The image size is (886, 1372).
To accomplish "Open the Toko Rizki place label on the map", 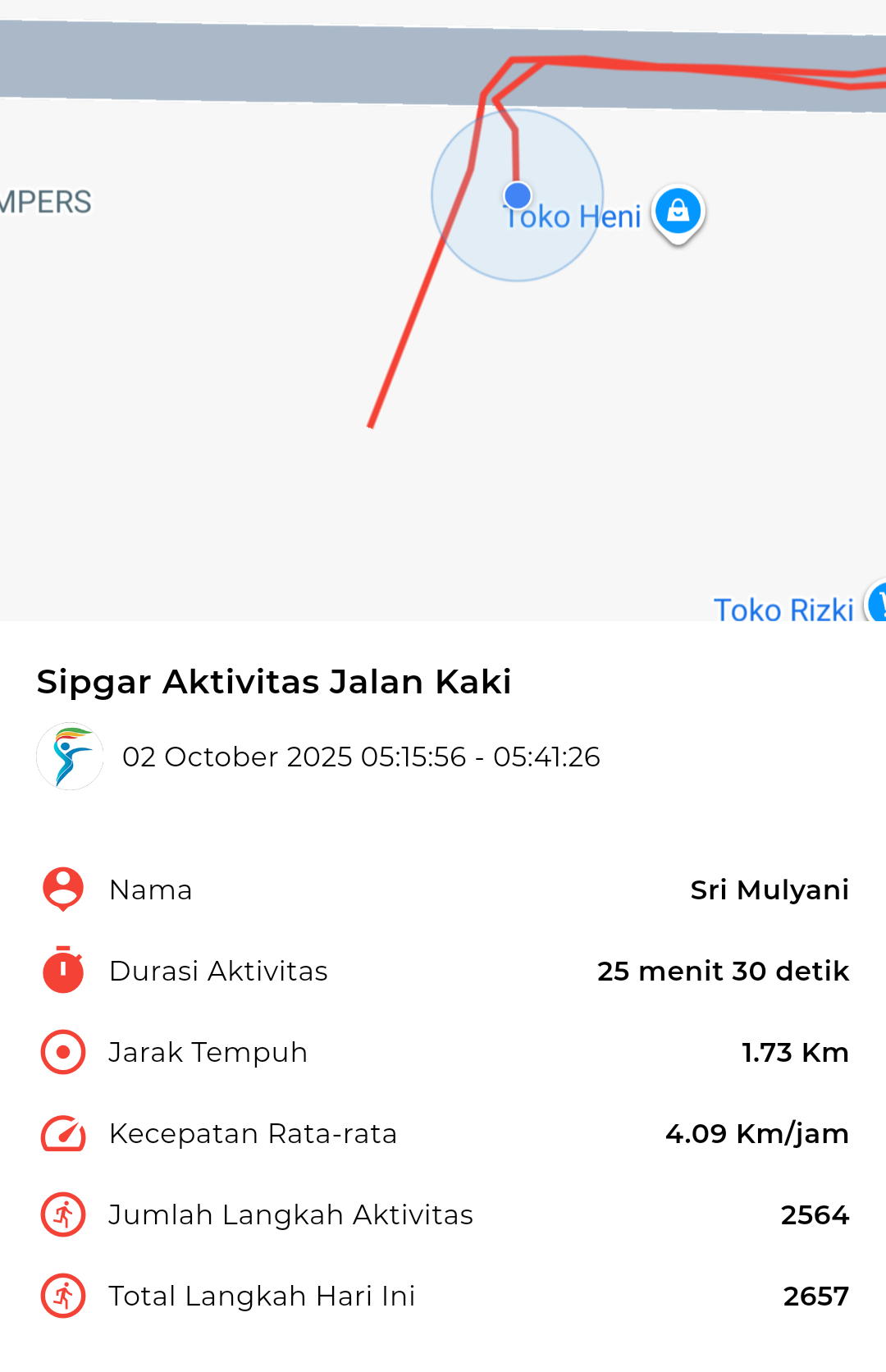I will pos(783,609).
